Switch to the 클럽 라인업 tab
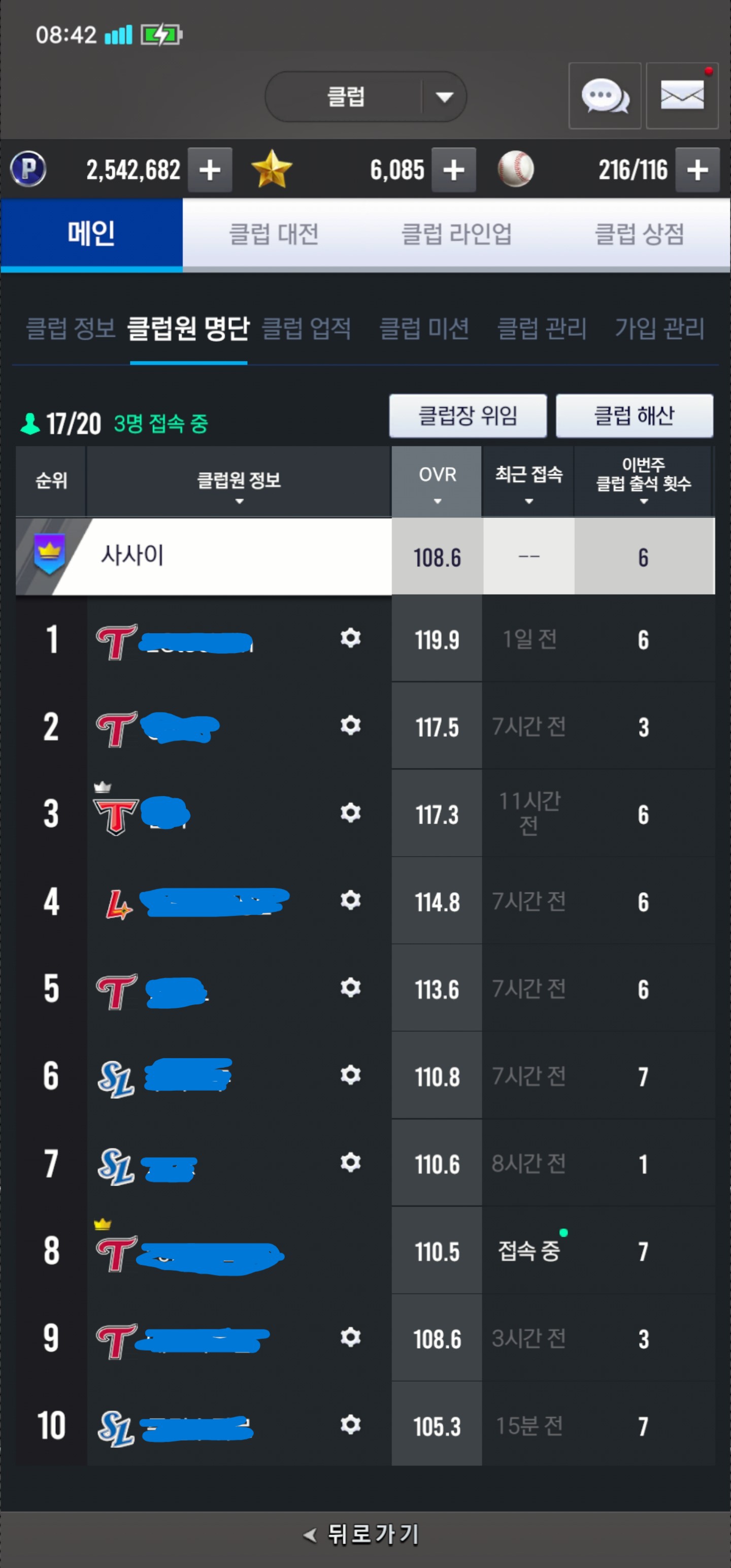 456,234
